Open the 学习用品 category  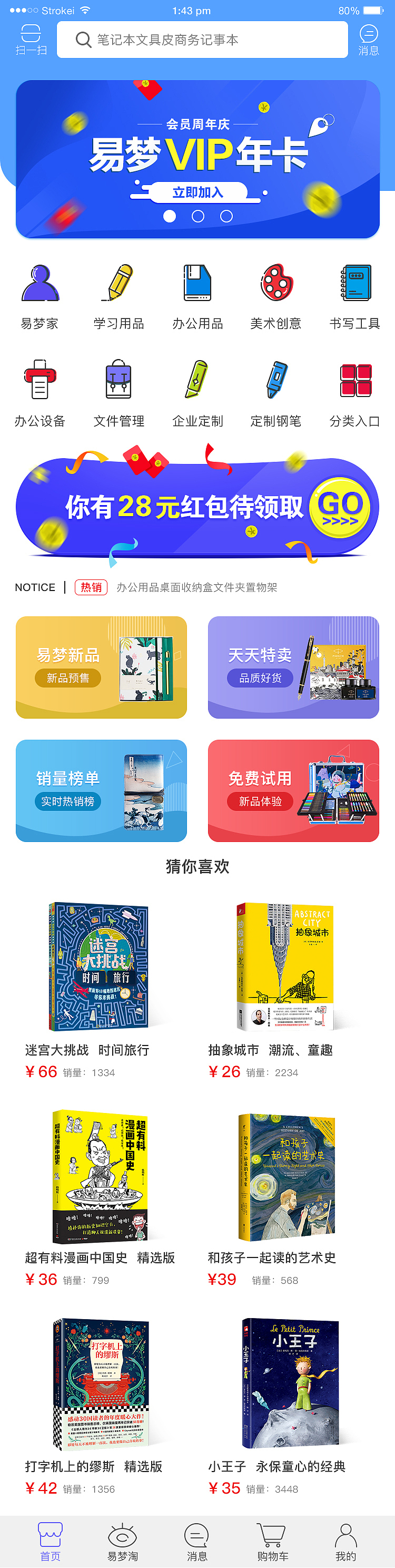click(118, 296)
